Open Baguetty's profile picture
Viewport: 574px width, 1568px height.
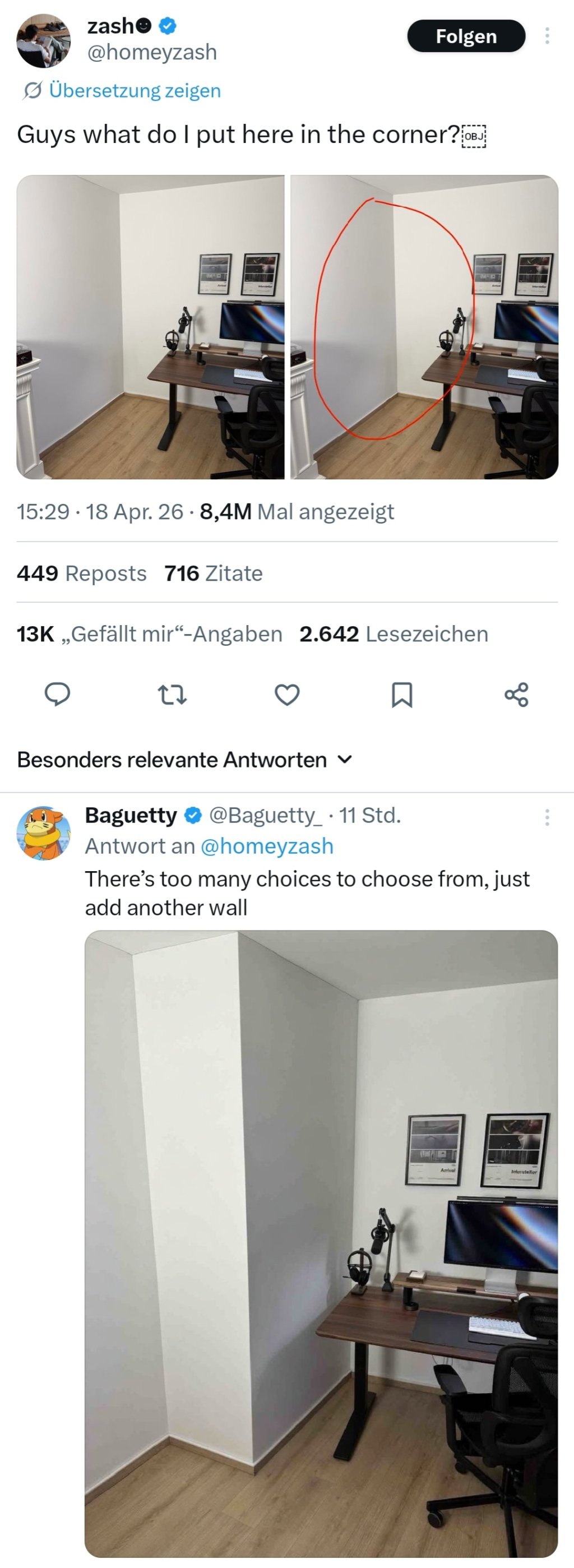point(43,832)
